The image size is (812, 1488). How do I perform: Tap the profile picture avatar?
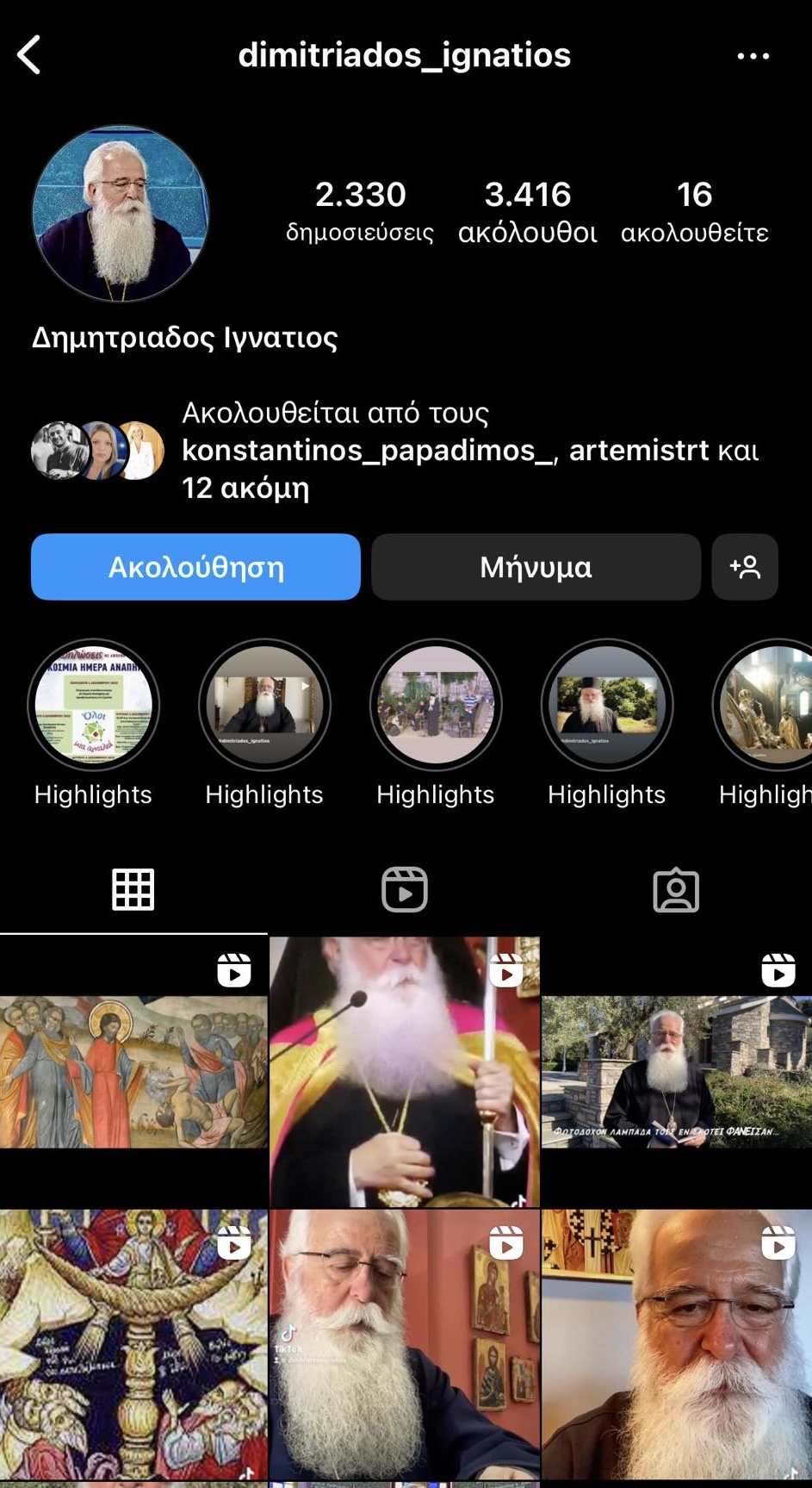[121, 214]
